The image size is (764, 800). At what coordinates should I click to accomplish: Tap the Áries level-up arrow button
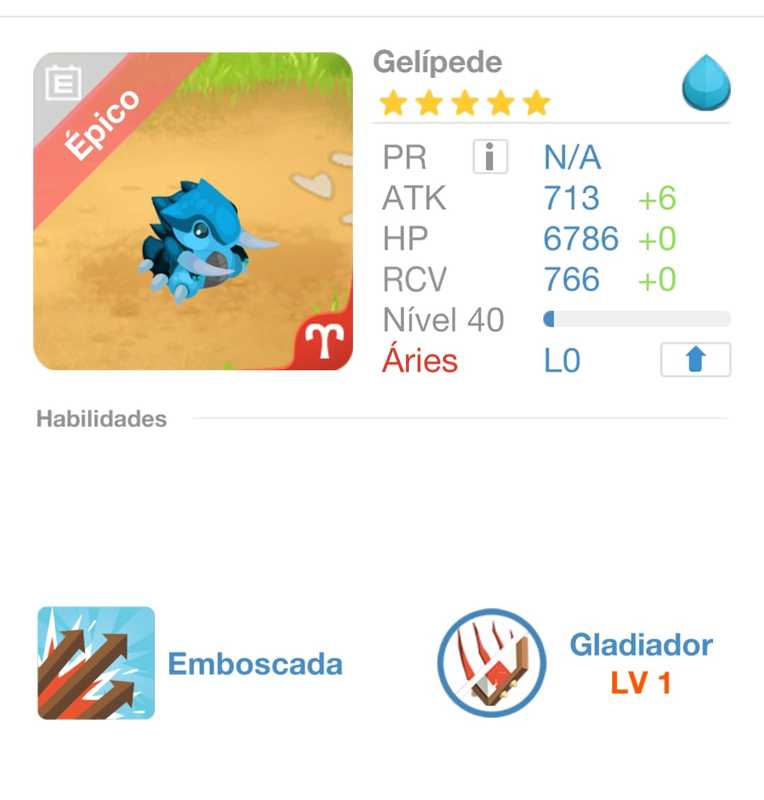pos(695,360)
